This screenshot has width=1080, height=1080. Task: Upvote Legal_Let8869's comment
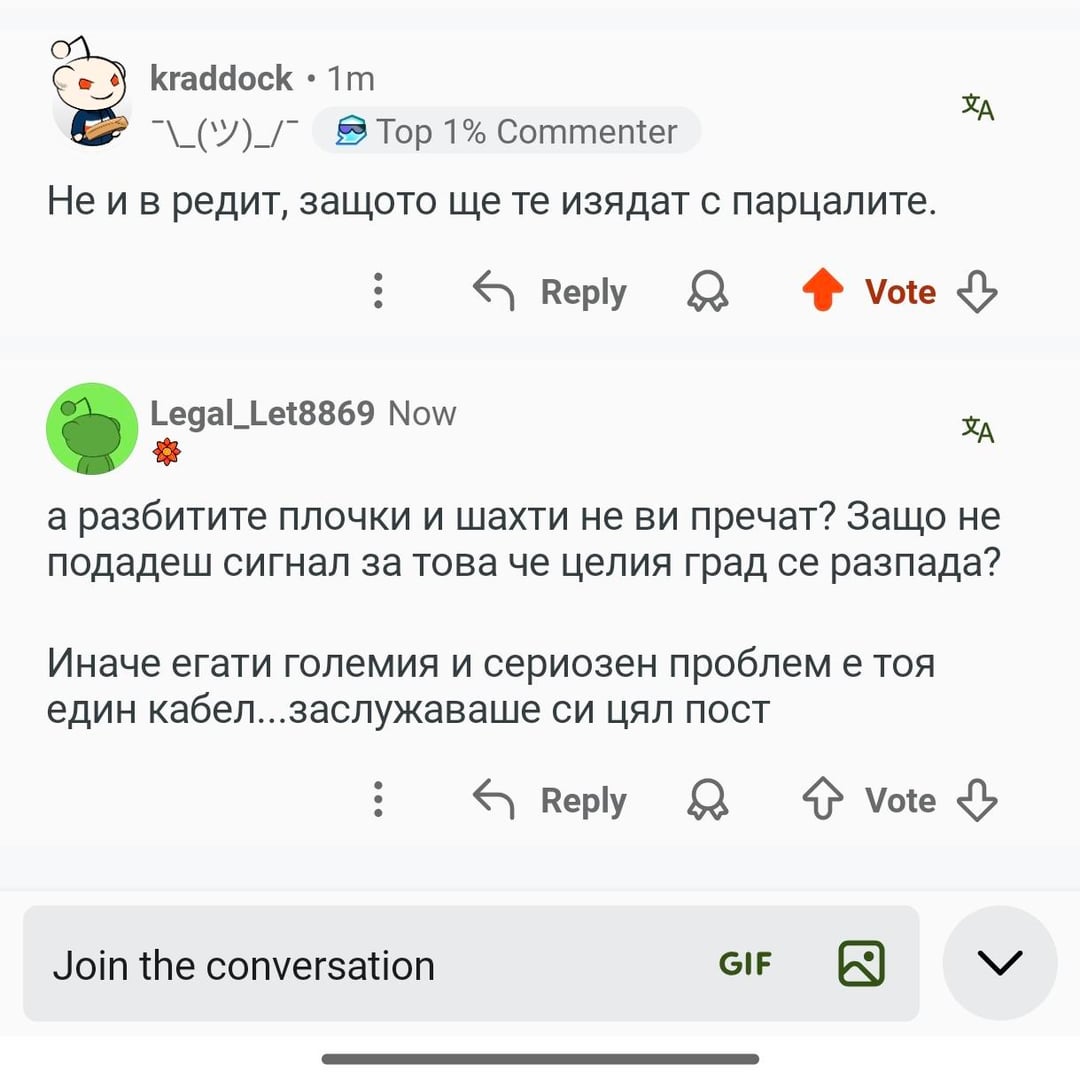pyautogui.click(x=822, y=800)
